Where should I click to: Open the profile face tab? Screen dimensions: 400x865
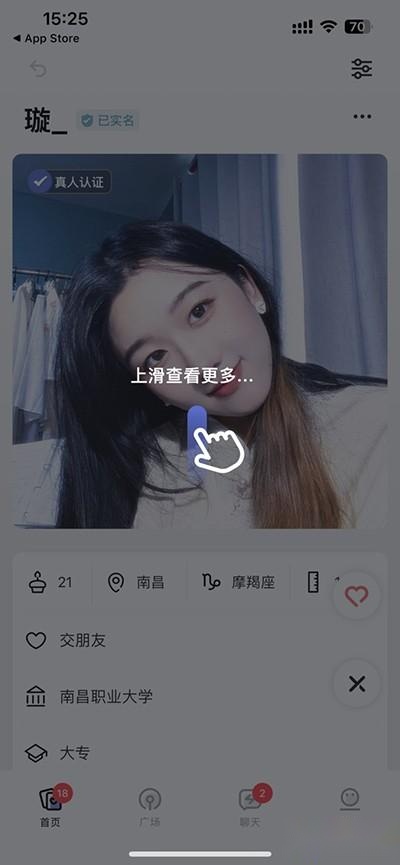350,800
